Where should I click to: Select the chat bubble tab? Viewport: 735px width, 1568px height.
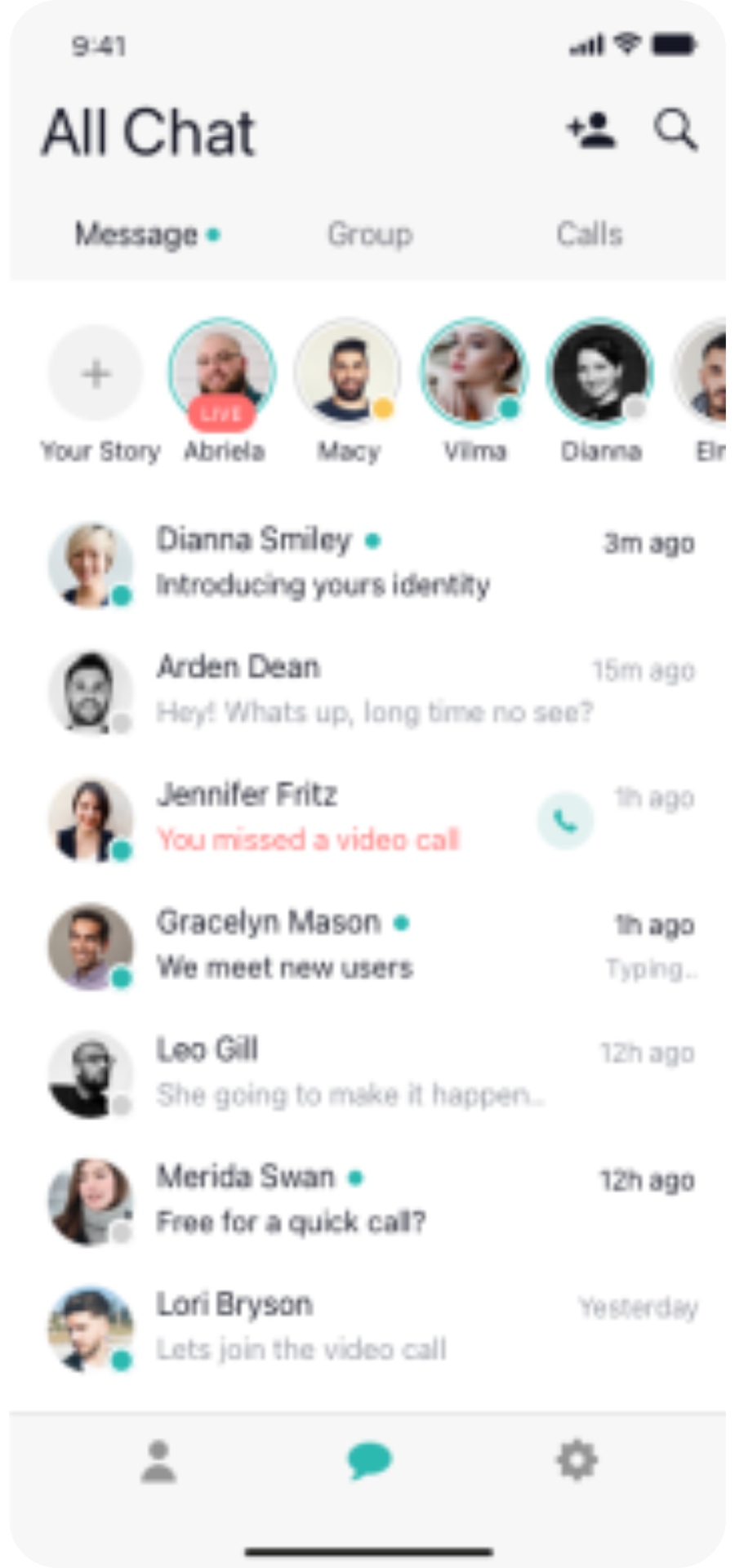tap(369, 1460)
